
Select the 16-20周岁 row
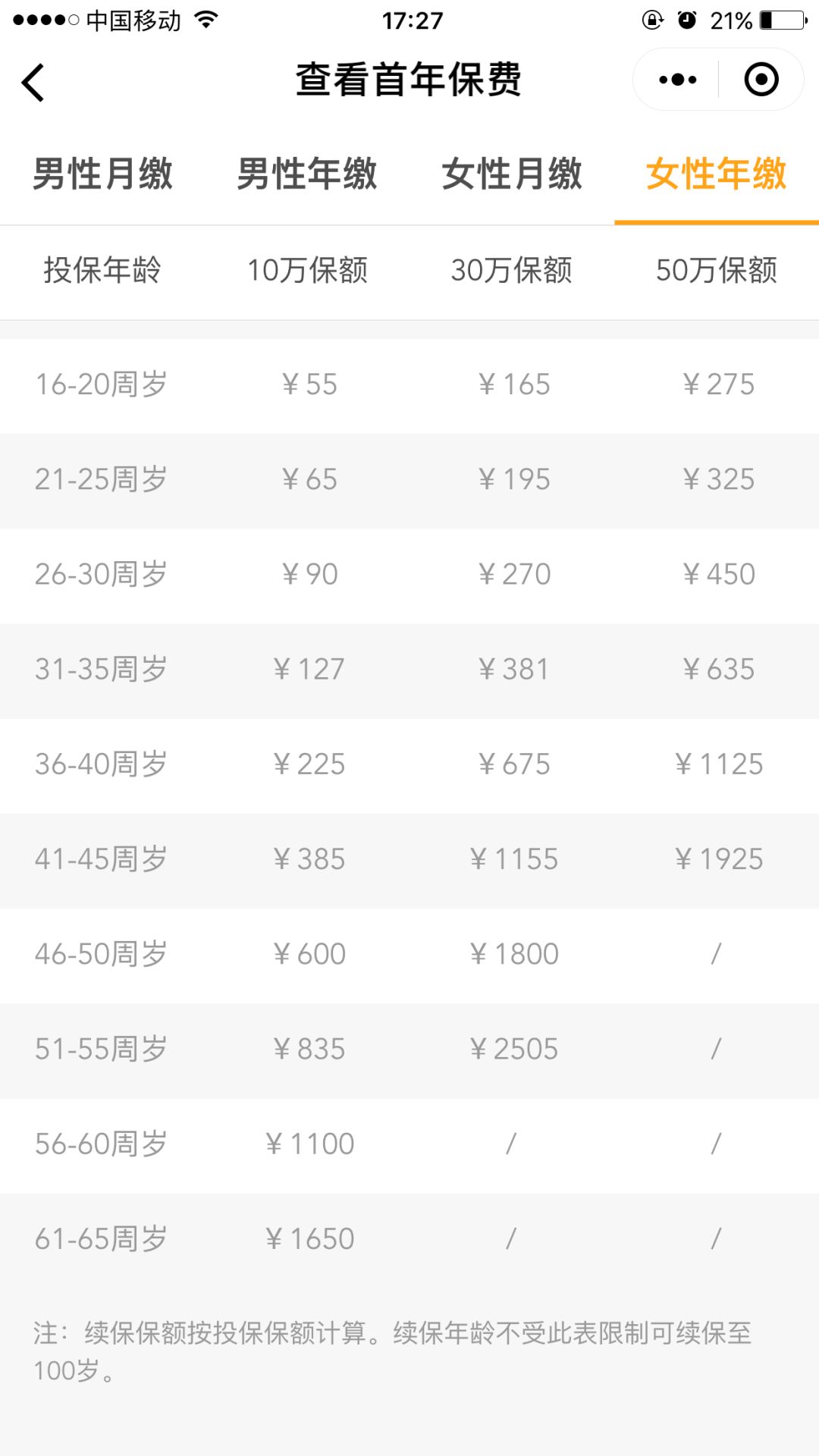[x=102, y=384]
